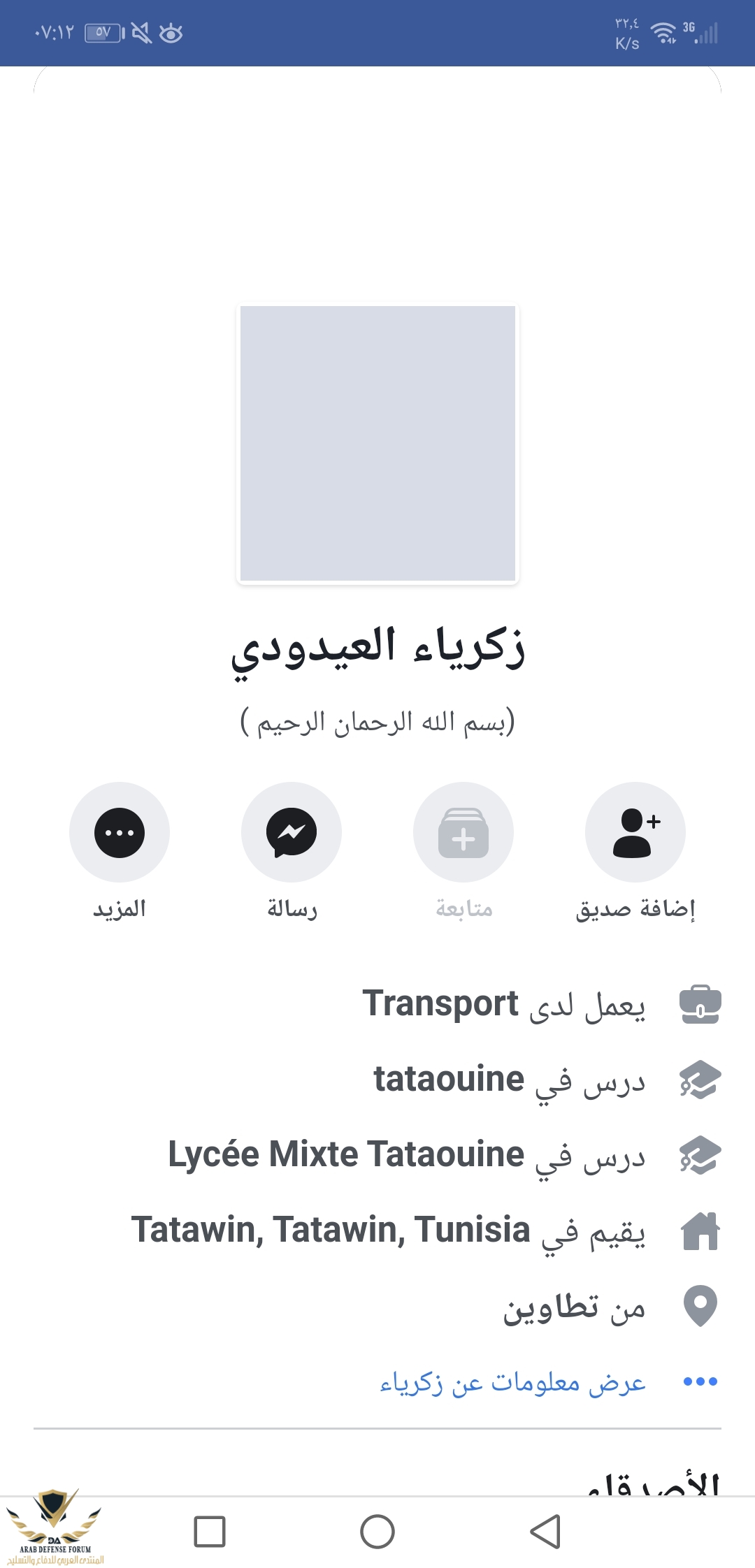Open Lycée Mixte Tataouine page
Image resolution: width=755 pixels, height=1568 pixels.
click(x=346, y=1154)
